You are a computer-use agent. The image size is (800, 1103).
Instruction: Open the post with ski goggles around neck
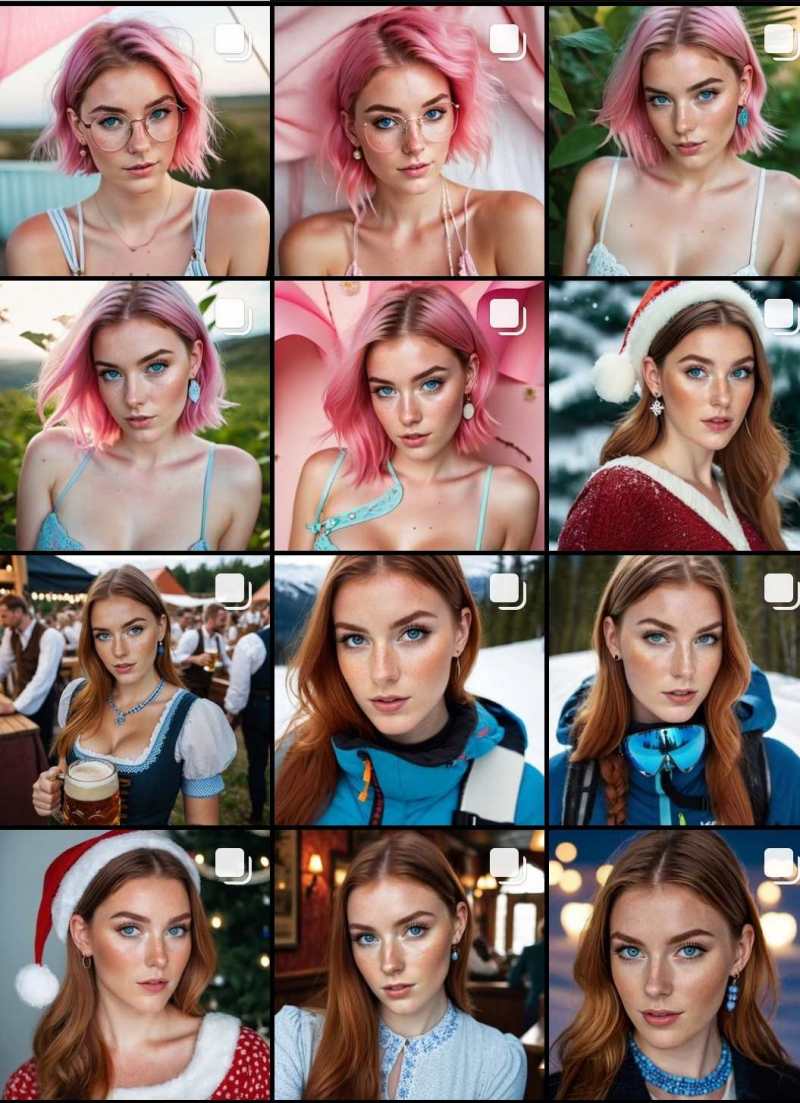[x=674, y=690]
